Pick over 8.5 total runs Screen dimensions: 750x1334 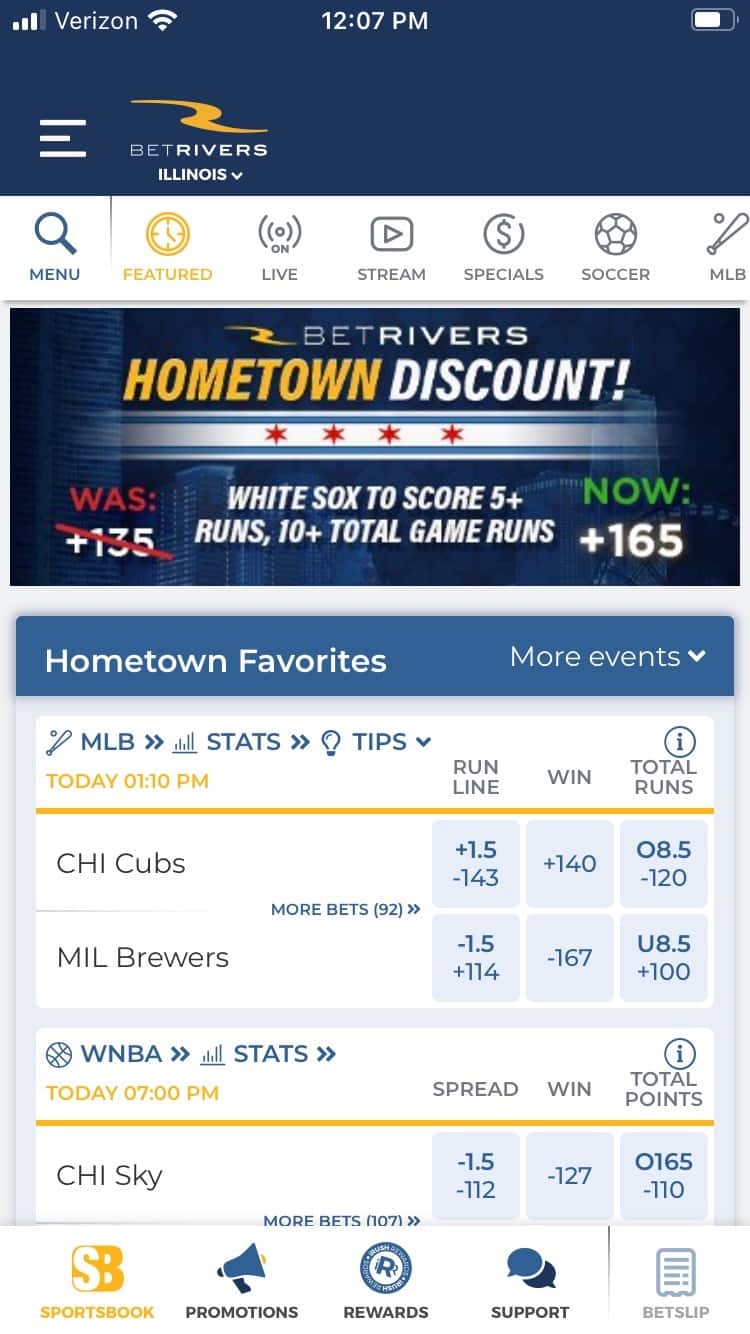tap(663, 864)
